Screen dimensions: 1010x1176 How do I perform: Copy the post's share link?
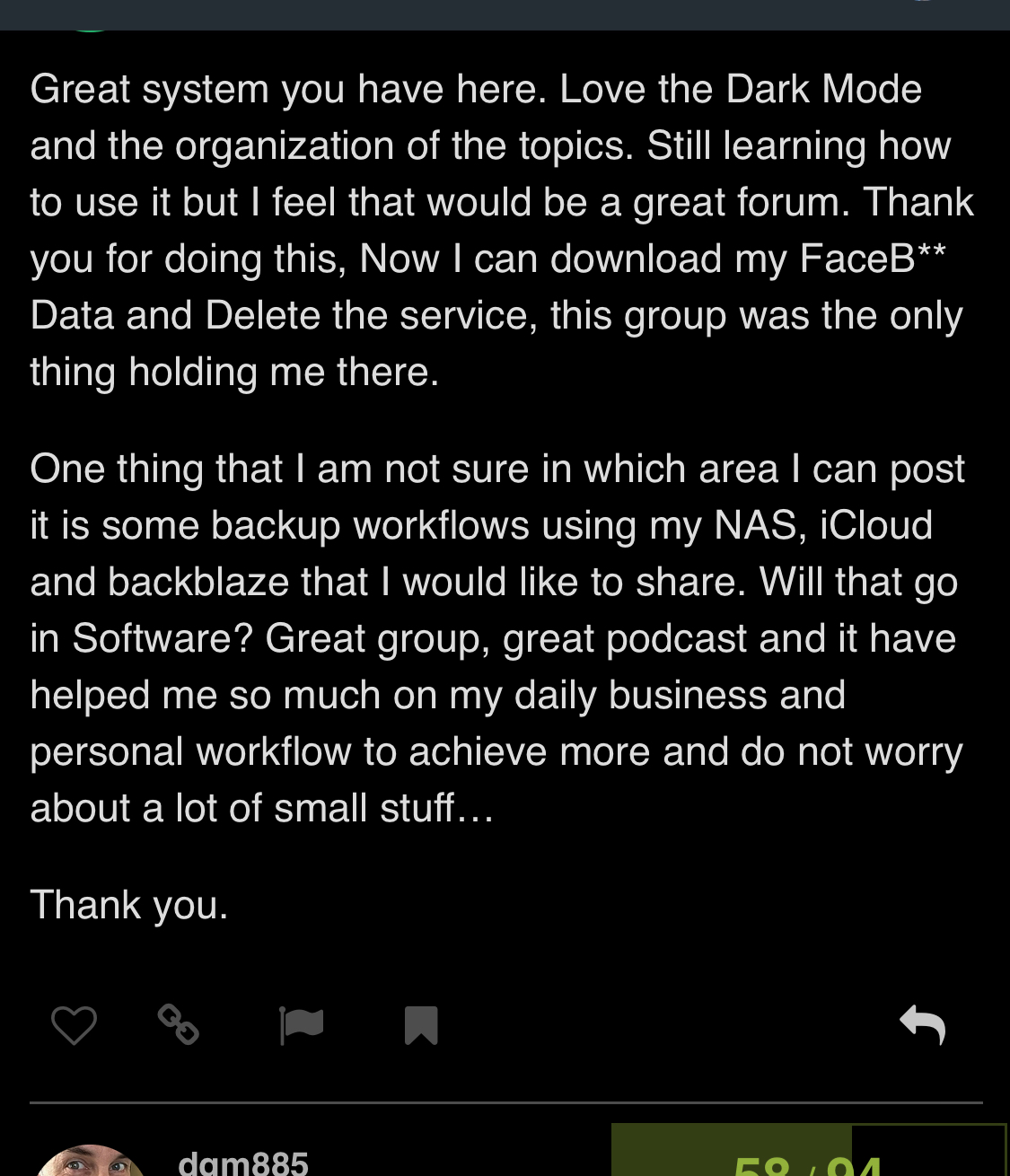pyautogui.click(x=178, y=1024)
